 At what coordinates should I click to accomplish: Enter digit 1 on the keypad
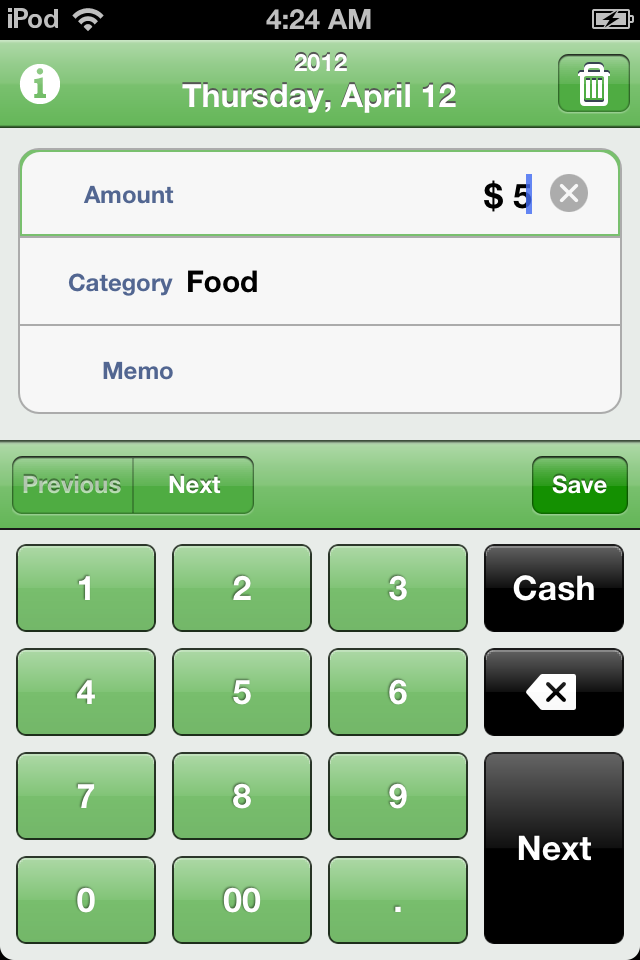point(86,588)
